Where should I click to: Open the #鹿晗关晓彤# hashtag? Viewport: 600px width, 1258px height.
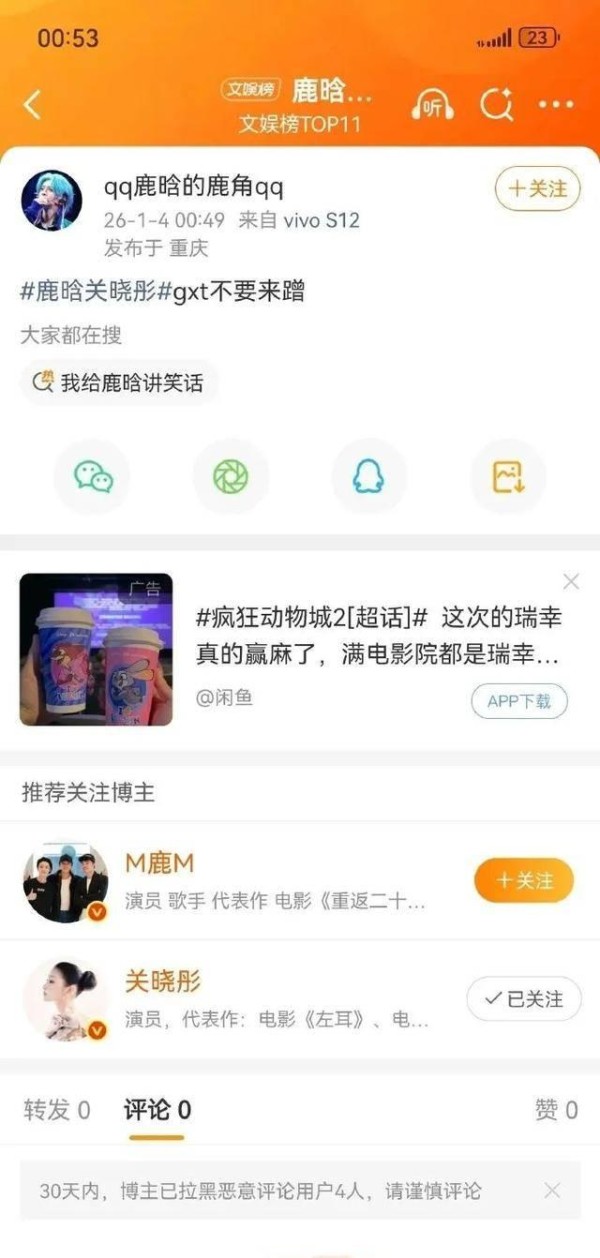click(88, 292)
